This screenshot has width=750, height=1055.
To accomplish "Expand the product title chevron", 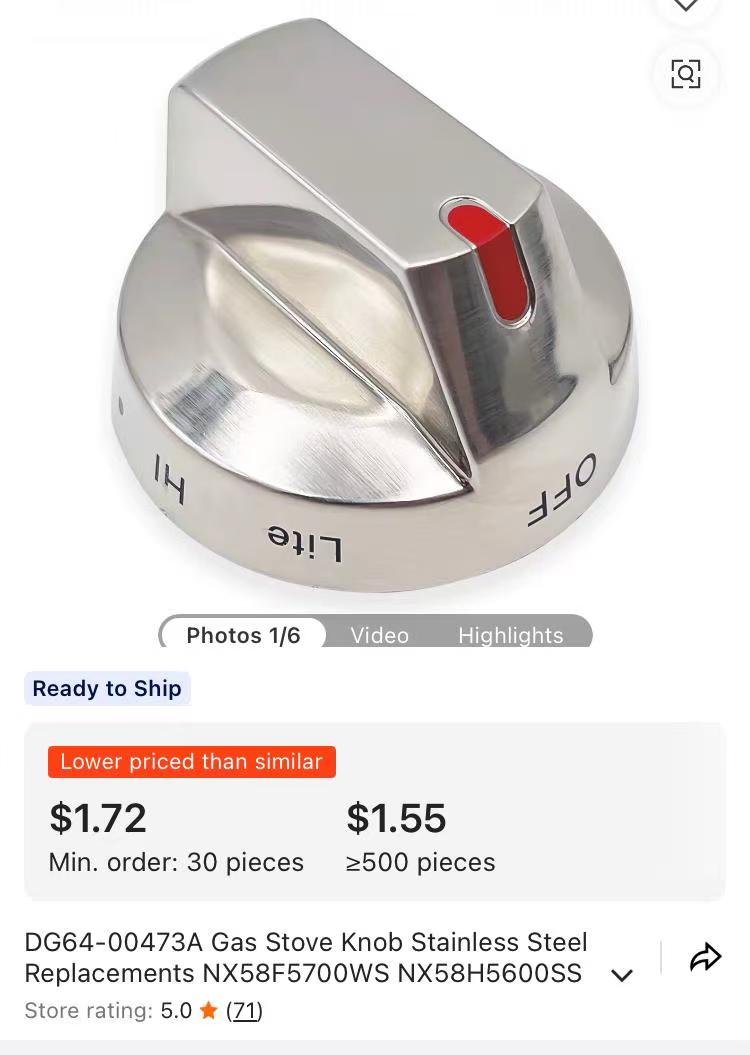I will click(622, 975).
